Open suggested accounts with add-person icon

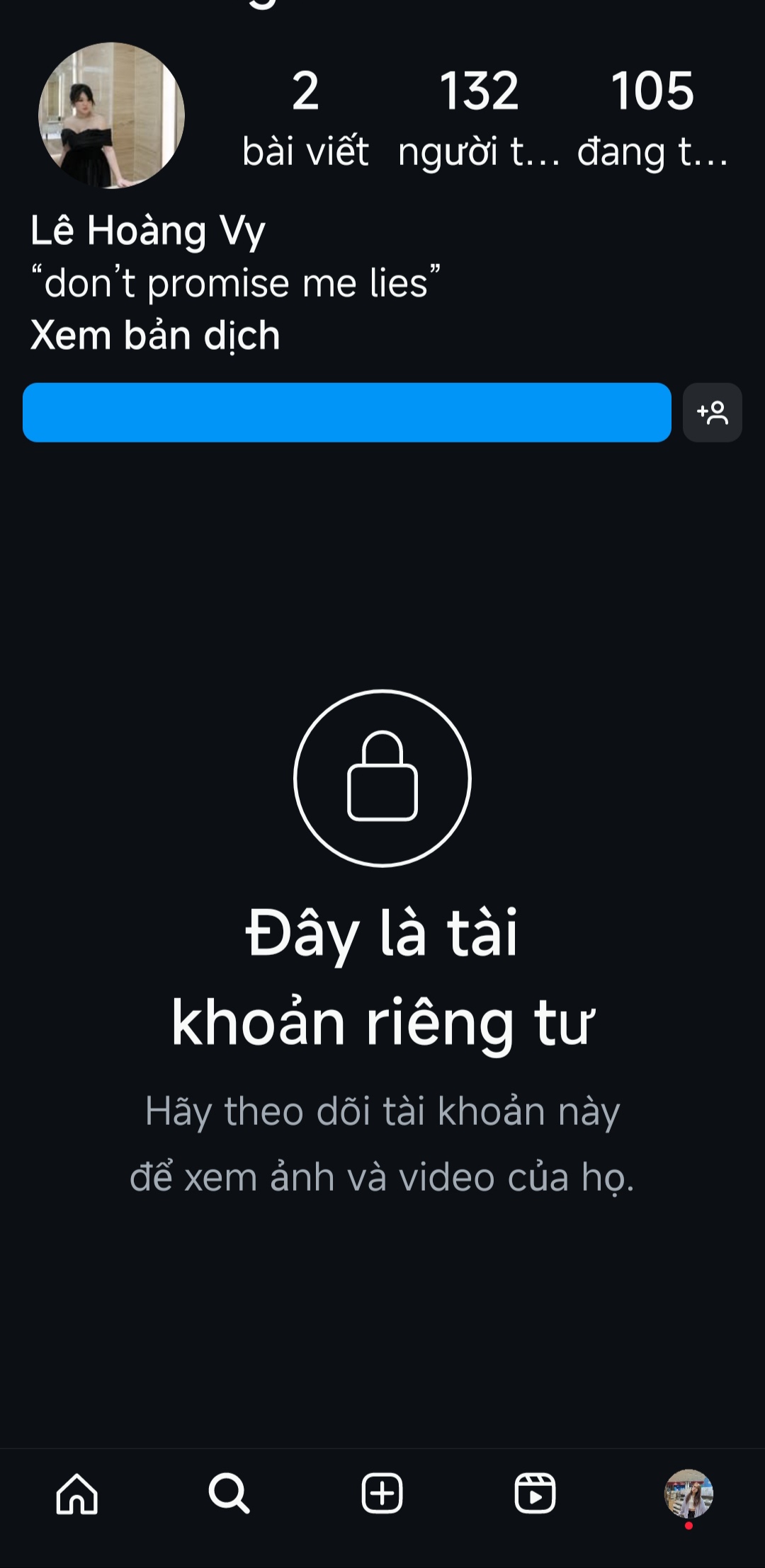[x=712, y=413]
